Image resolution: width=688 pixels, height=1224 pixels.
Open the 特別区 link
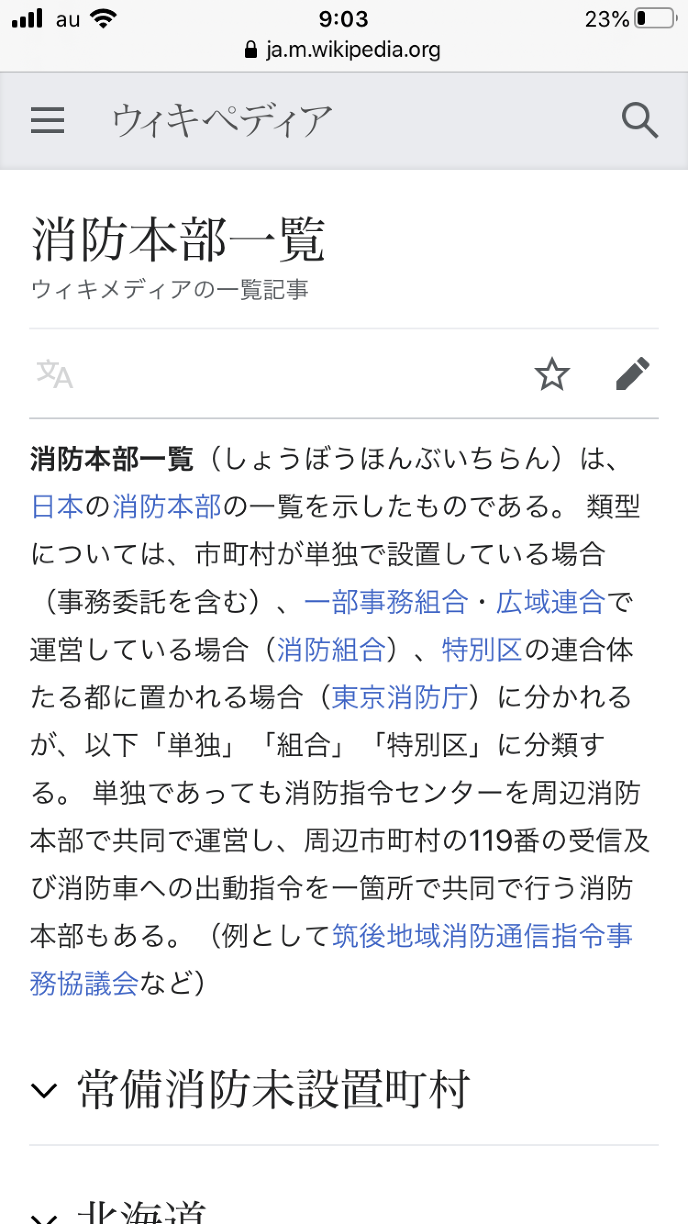[482, 650]
